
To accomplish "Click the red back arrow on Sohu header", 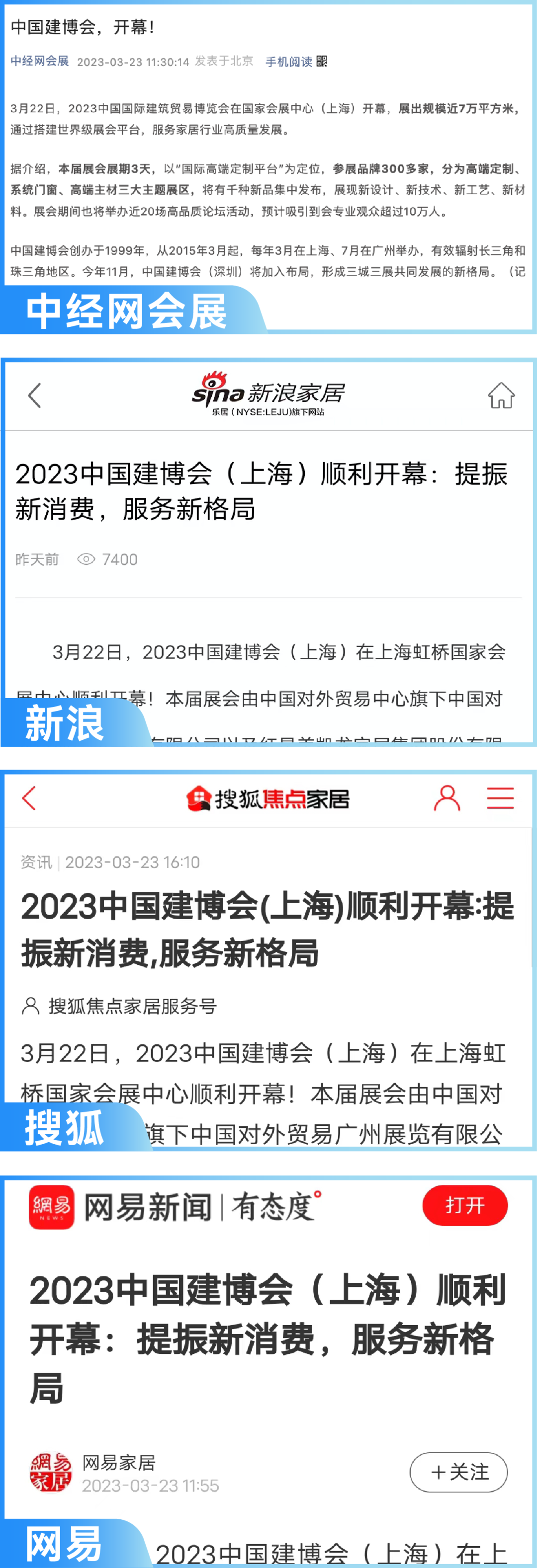I will (28, 798).
